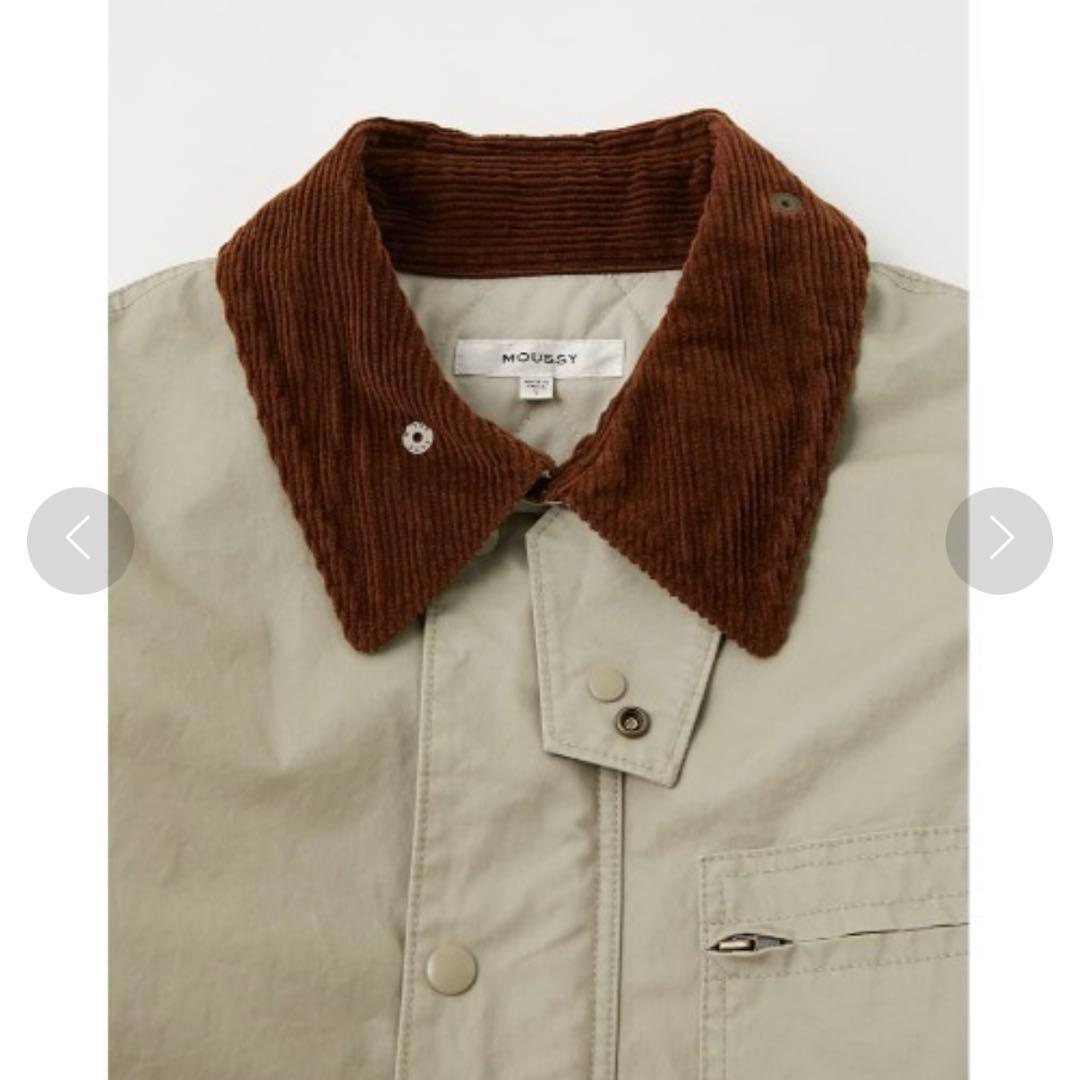Open the MOUSSY jacket photo

coord(540,600)
